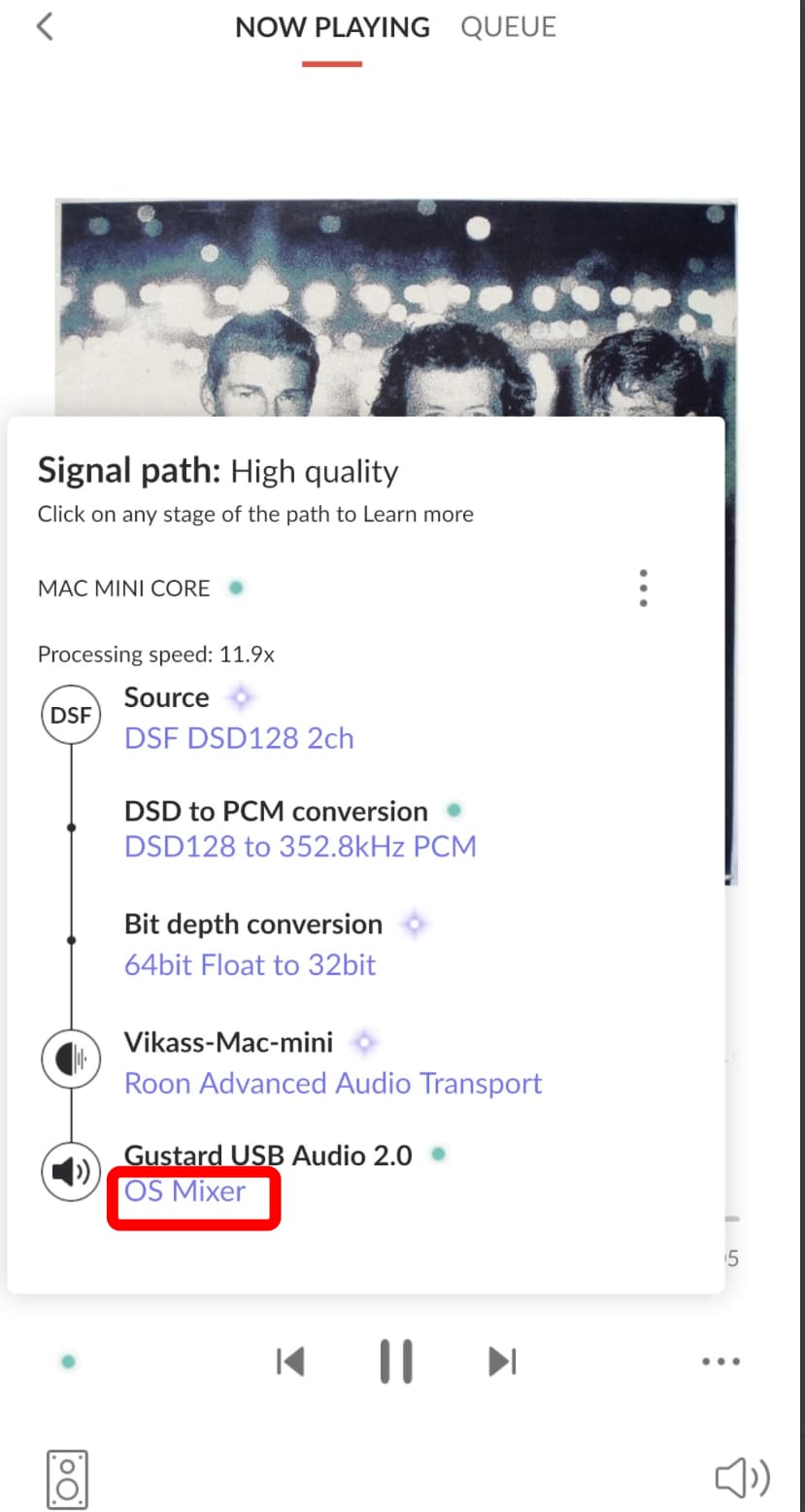
Task: Pause the current playback
Action: (x=395, y=1361)
